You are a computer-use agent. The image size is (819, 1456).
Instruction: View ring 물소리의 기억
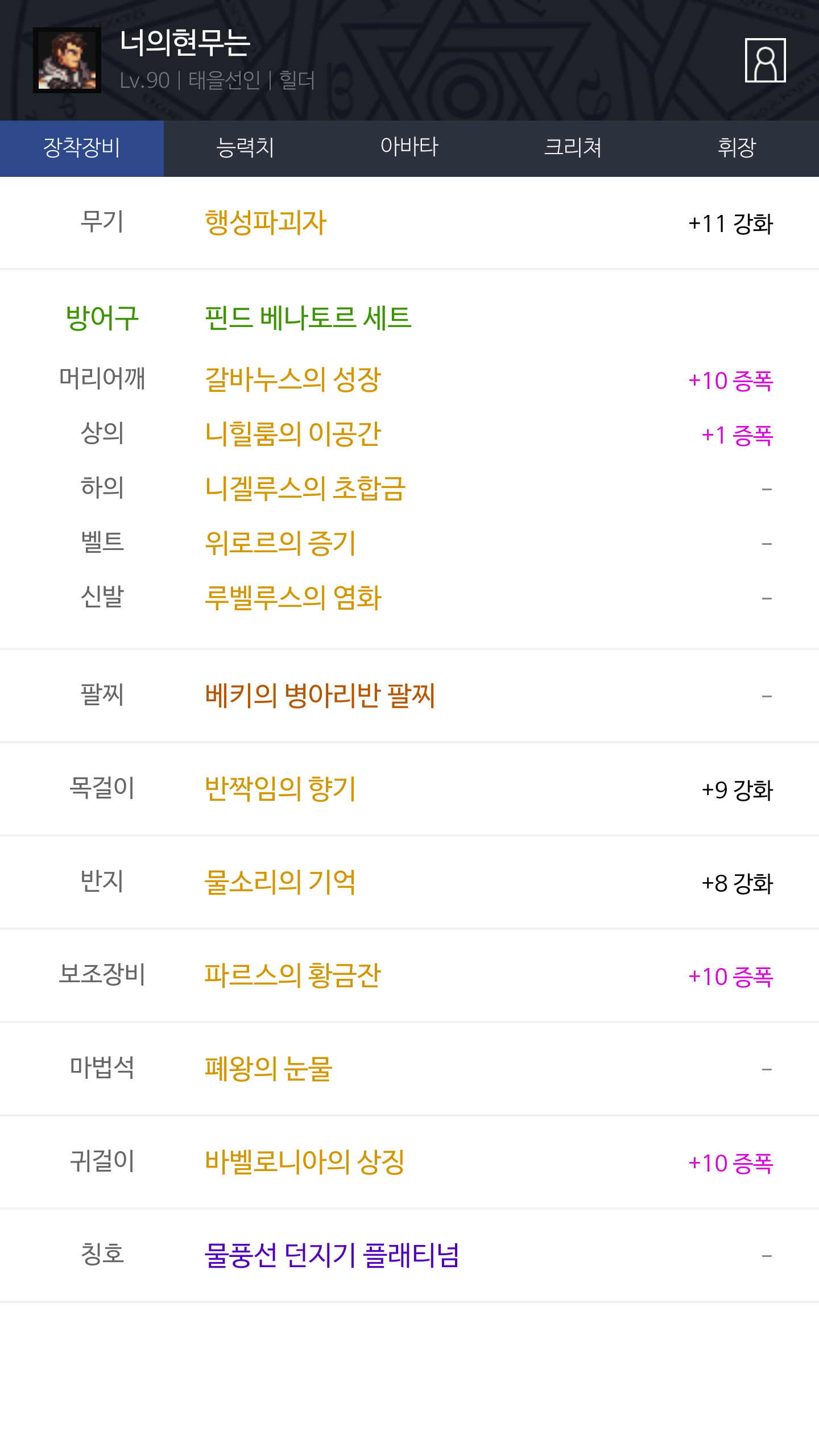[x=280, y=882]
